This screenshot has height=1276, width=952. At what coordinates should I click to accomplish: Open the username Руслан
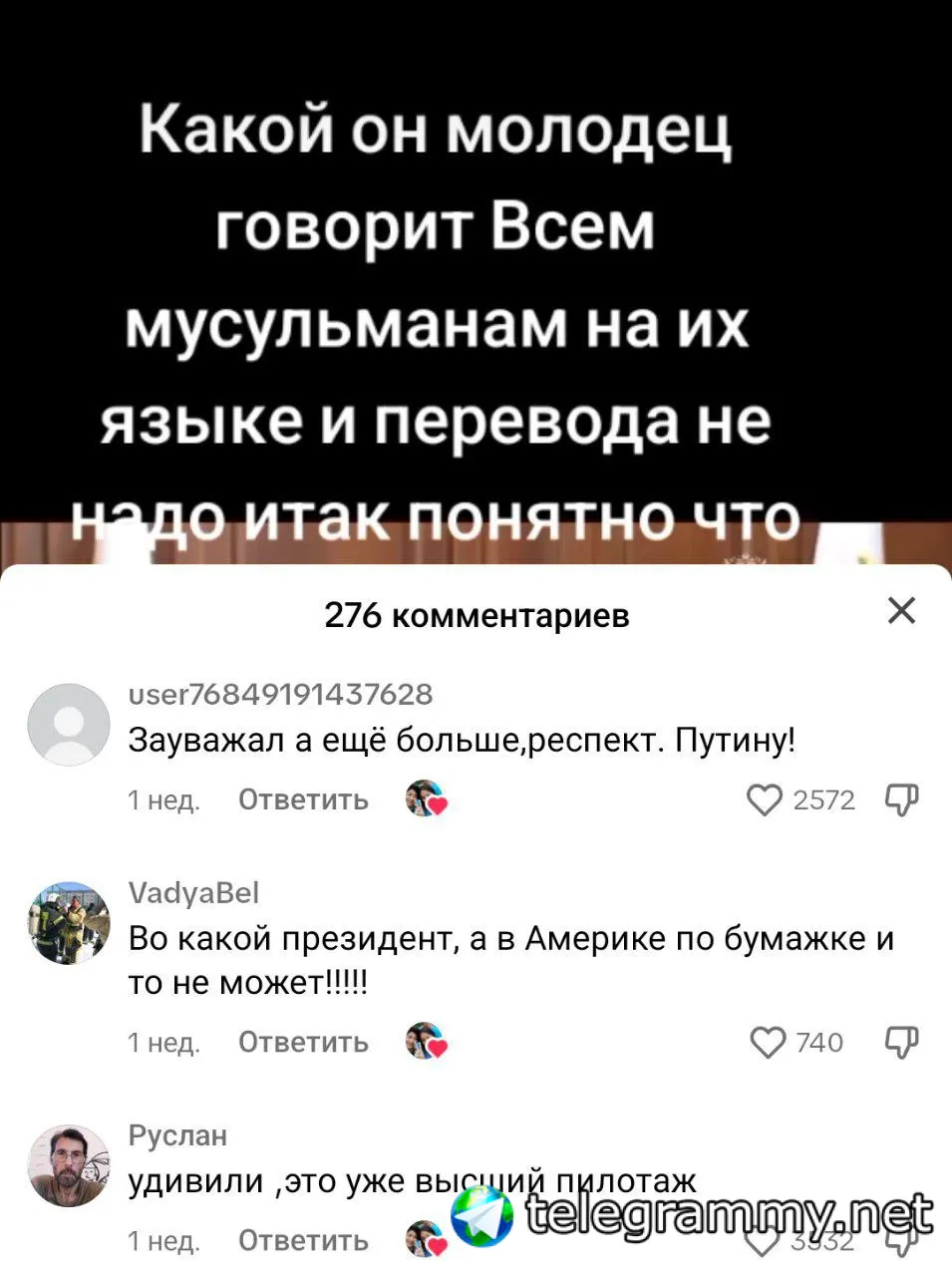click(177, 1135)
